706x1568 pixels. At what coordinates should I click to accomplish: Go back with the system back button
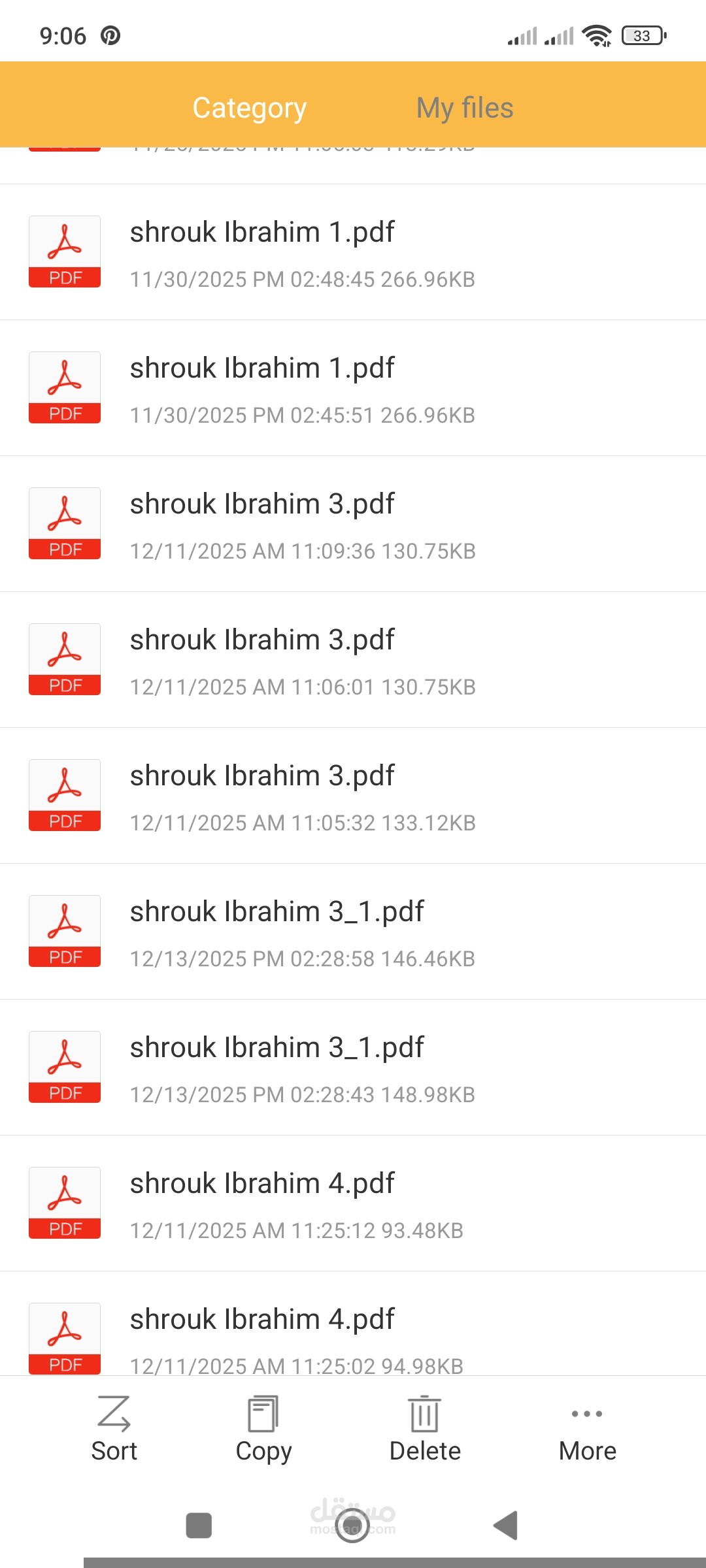(x=506, y=1526)
